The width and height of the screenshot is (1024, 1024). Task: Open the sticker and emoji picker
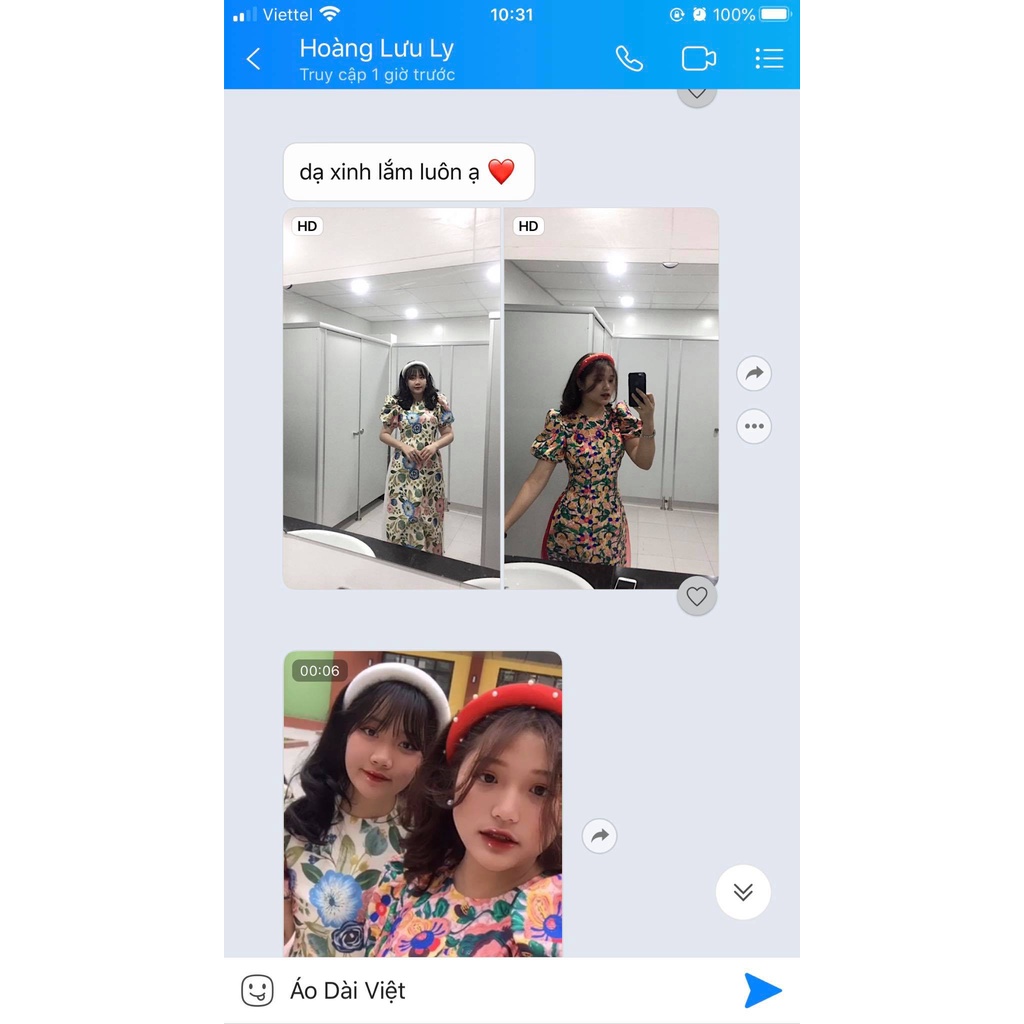257,991
